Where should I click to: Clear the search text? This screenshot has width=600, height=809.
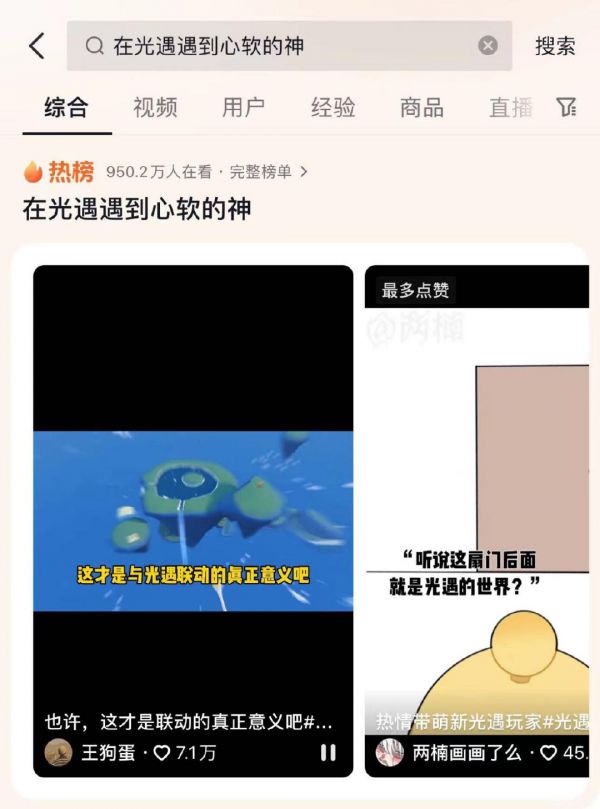tap(487, 46)
